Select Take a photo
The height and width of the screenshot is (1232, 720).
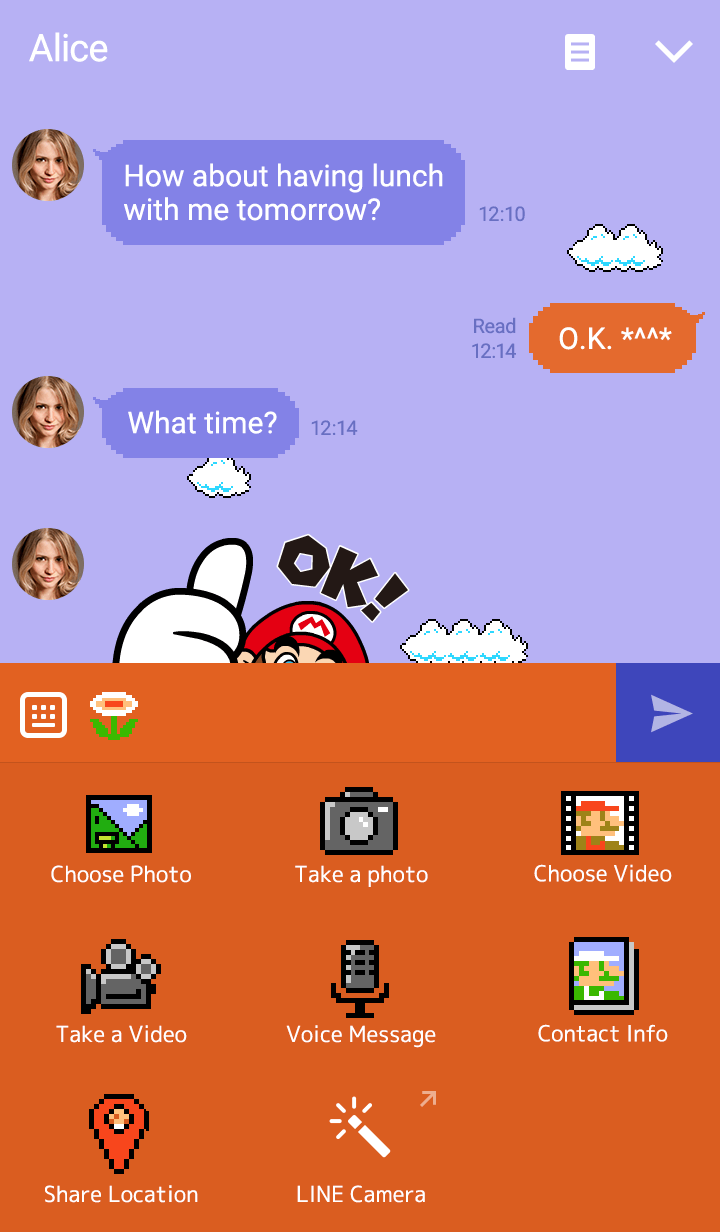pos(361,838)
